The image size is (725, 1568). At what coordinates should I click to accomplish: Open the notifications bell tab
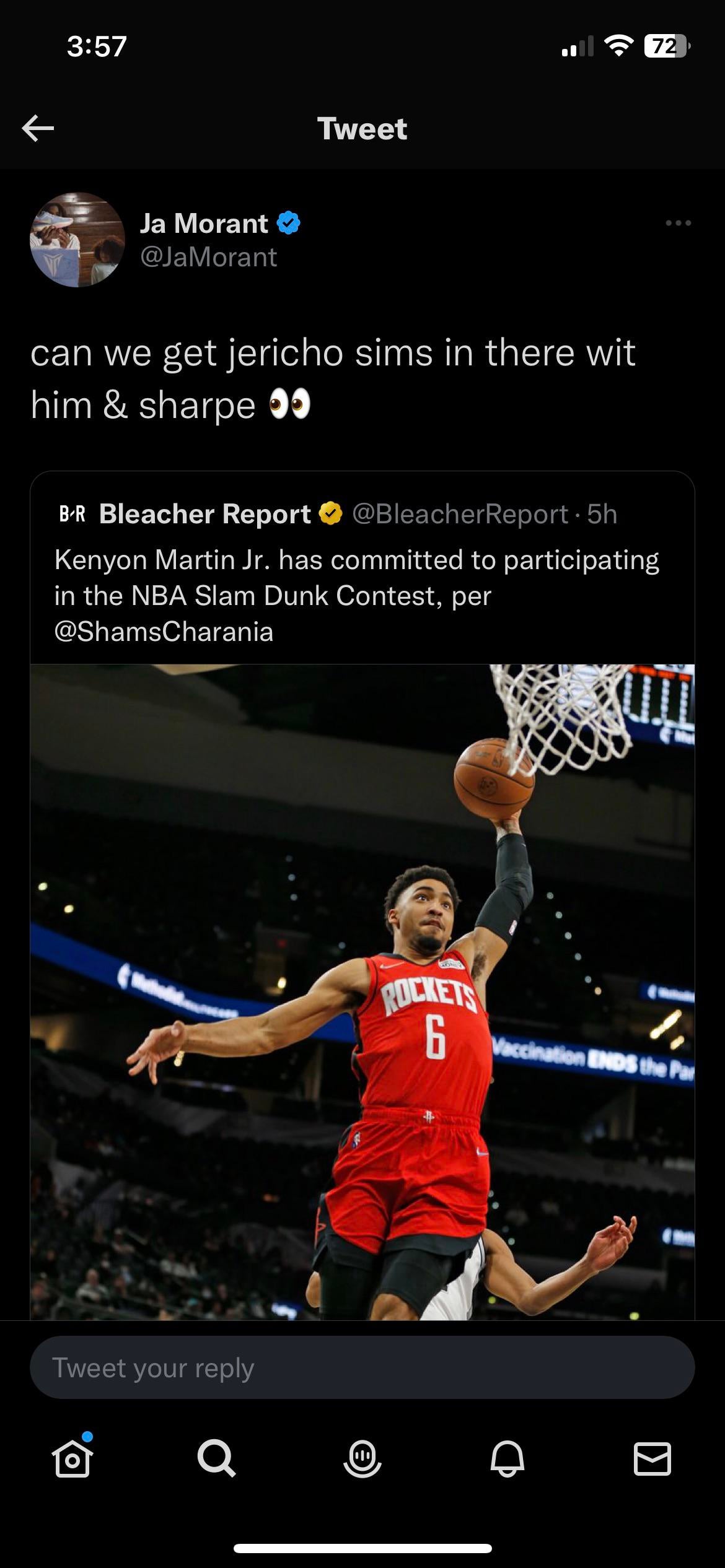pyautogui.click(x=507, y=1459)
